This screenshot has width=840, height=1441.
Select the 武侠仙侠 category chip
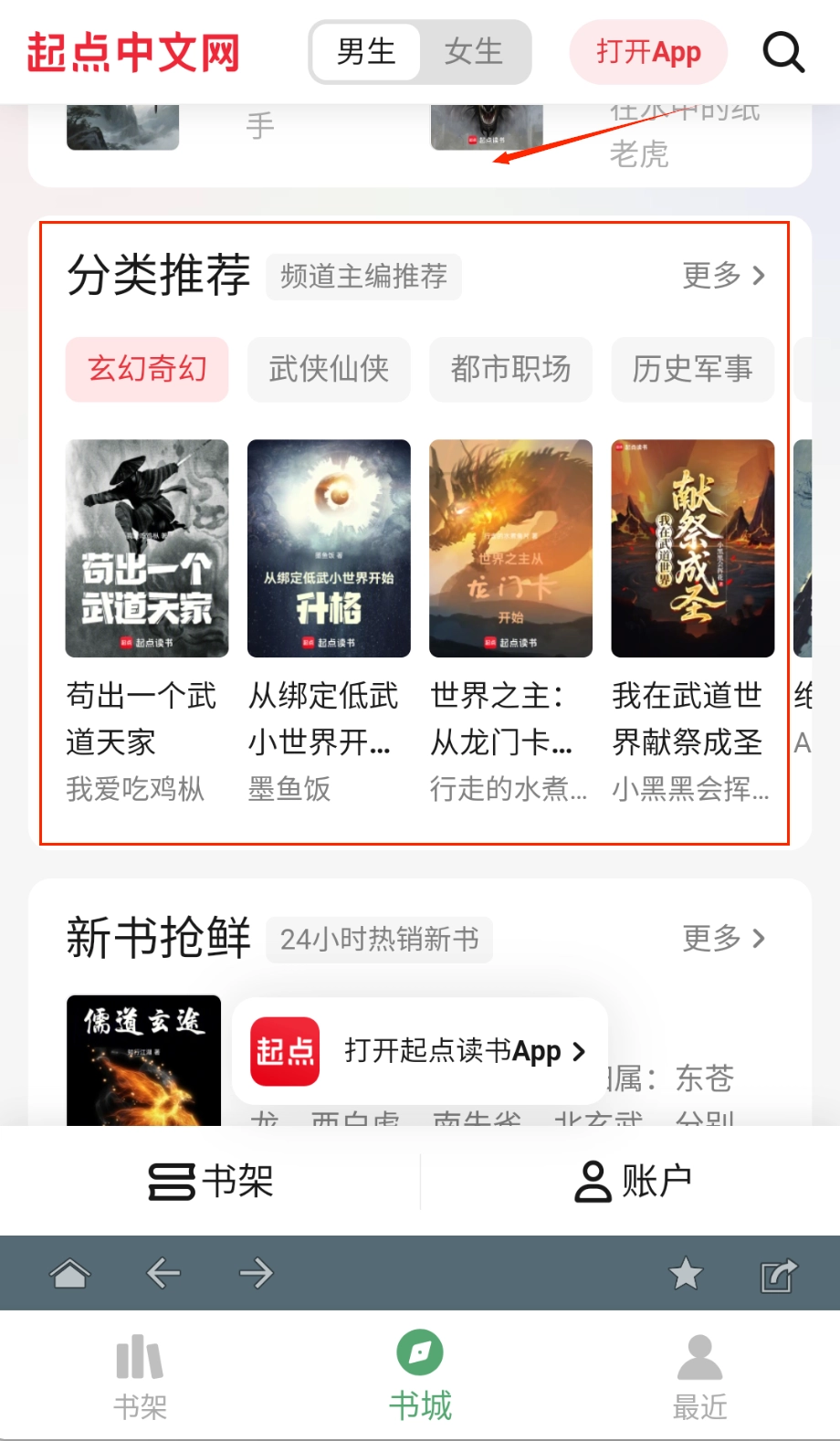(329, 369)
